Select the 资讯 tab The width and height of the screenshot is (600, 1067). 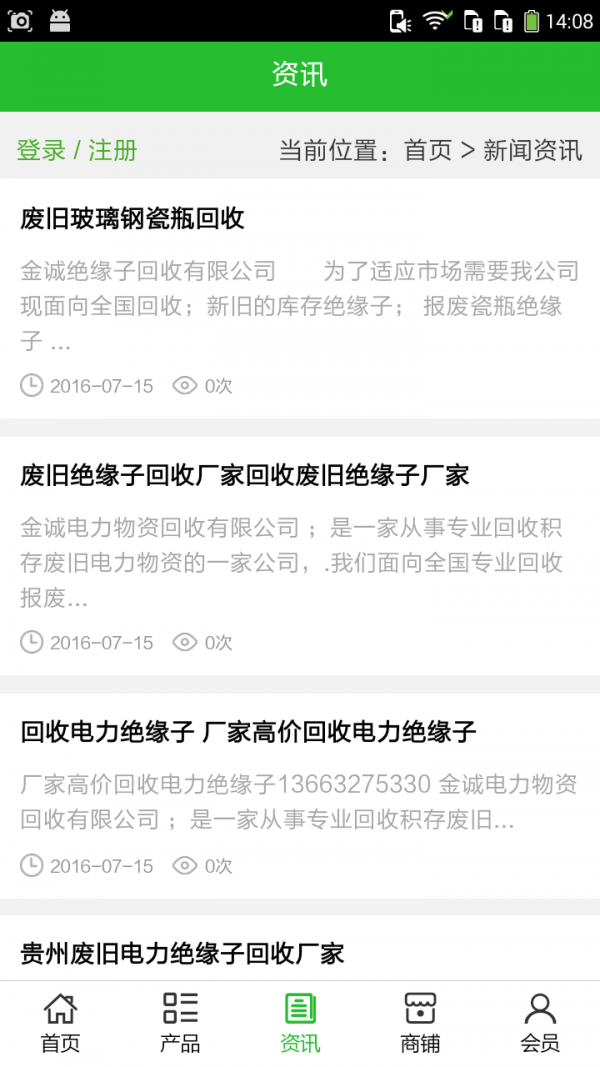tap(300, 1023)
